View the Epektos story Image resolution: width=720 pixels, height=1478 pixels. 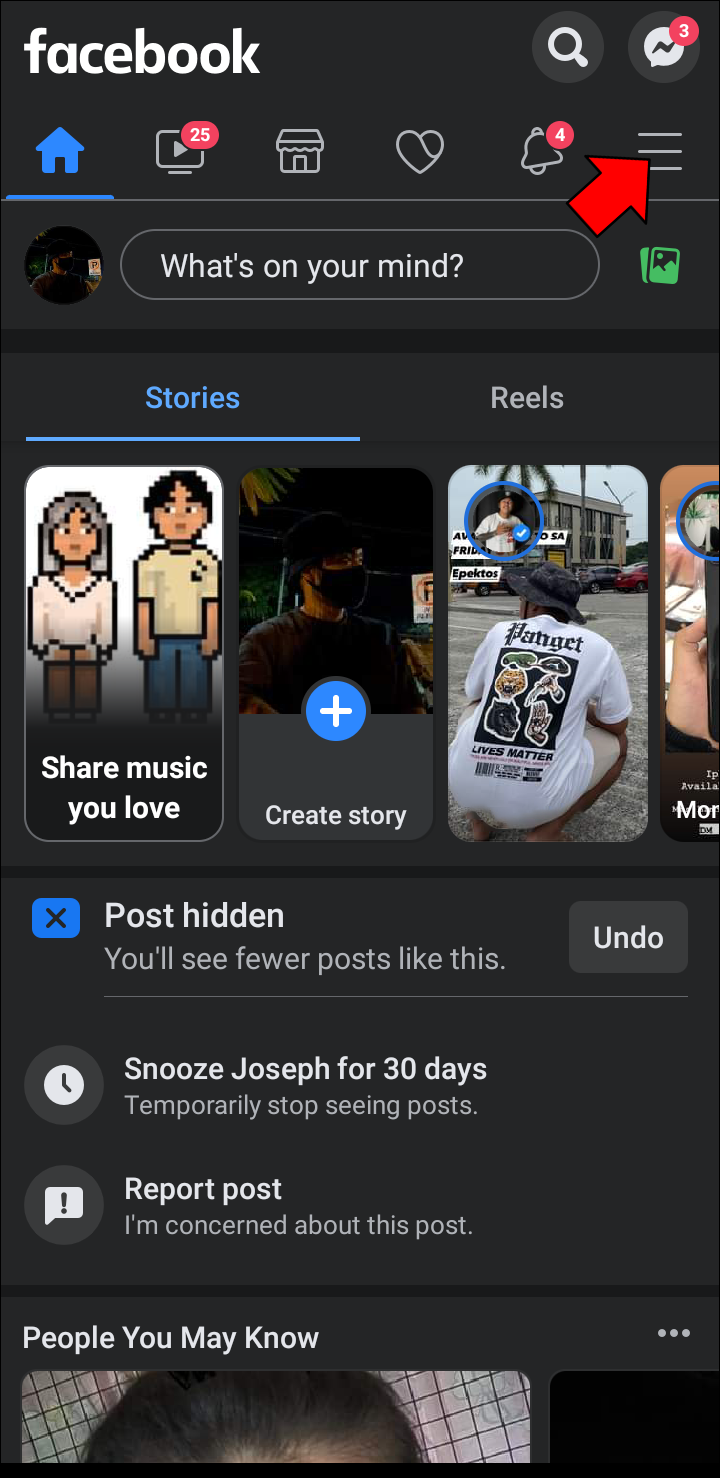(548, 653)
